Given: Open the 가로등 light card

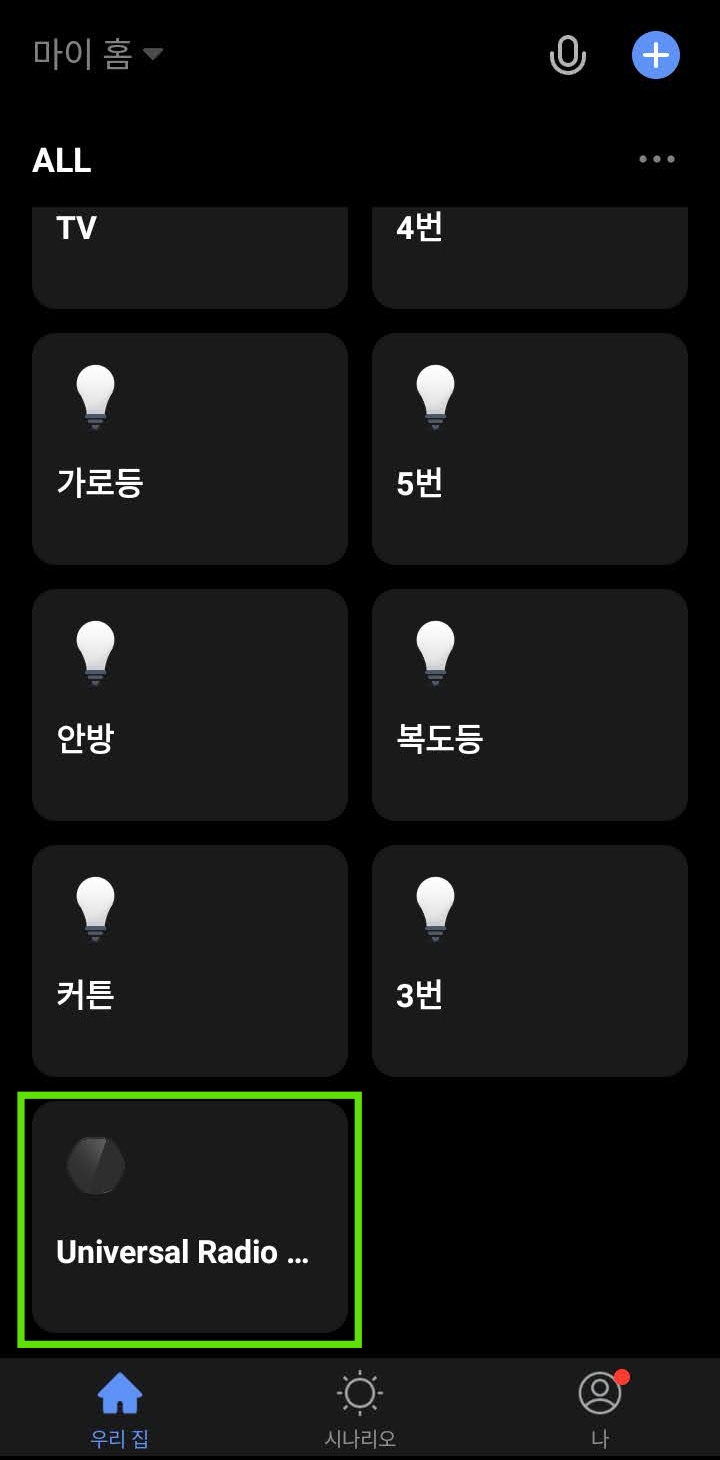Looking at the screenshot, I should (190, 449).
